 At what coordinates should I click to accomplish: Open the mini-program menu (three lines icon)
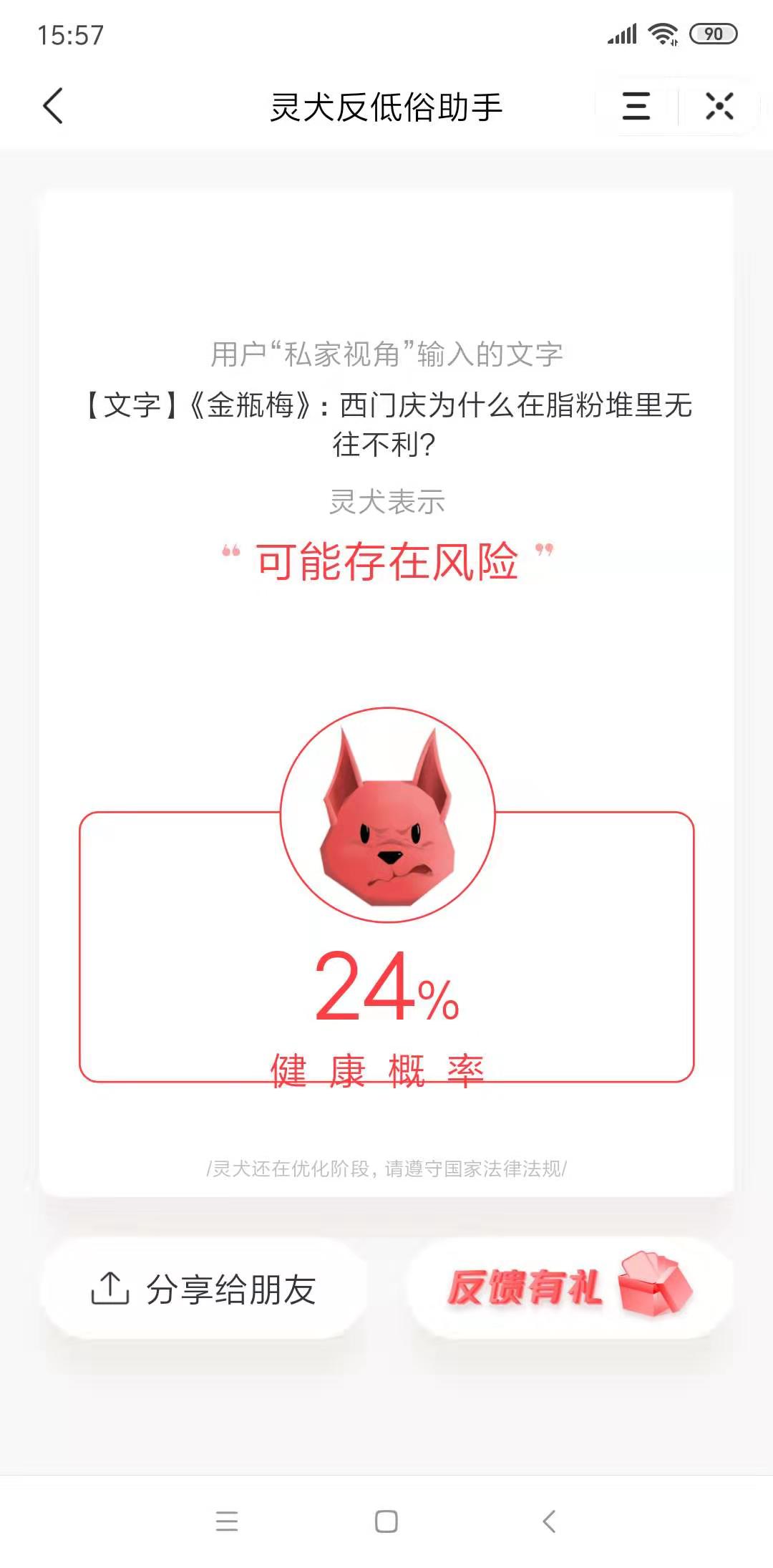pyautogui.click(x=636, y=107)
